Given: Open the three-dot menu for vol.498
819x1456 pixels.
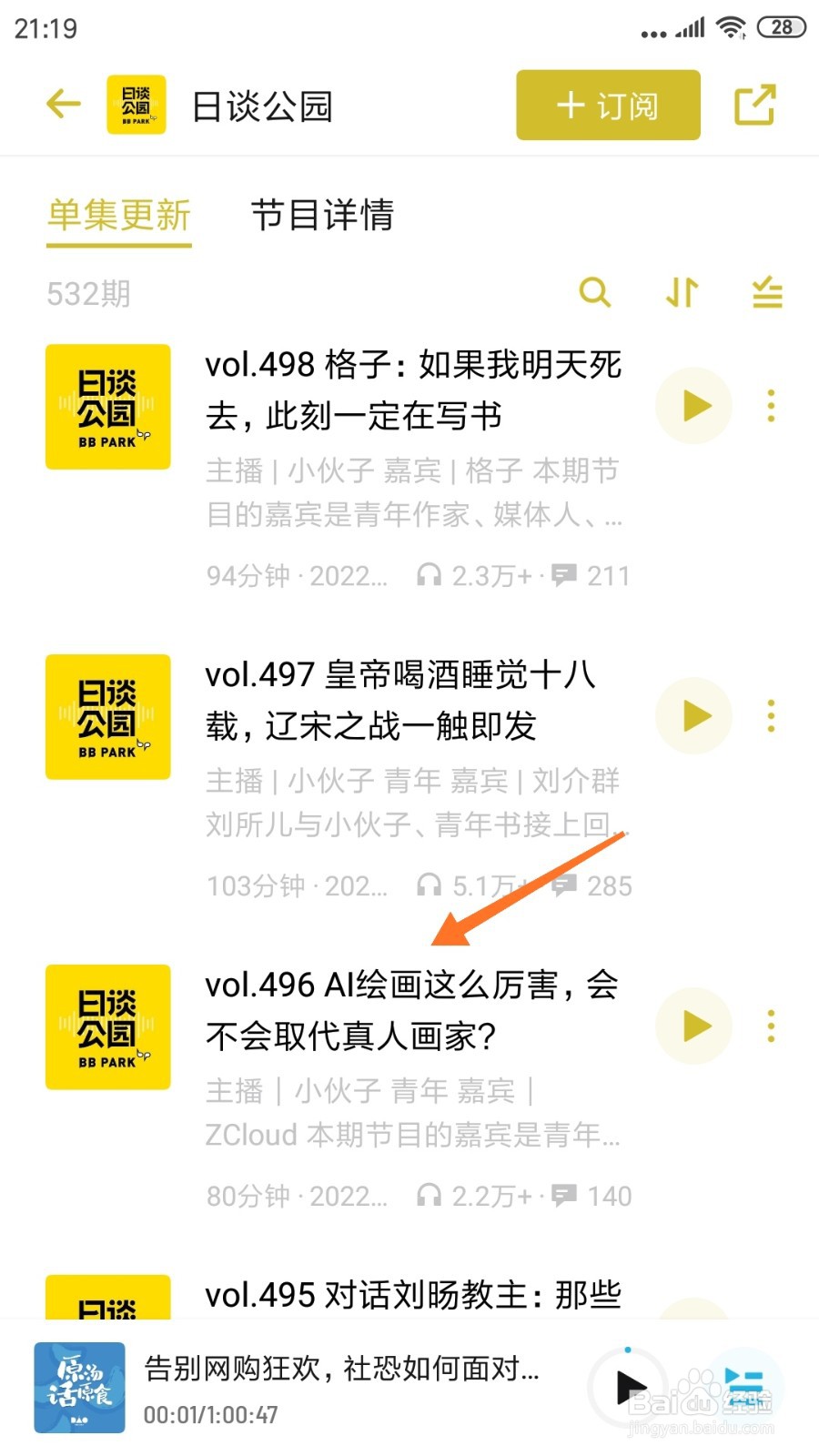Looking at the screenshot, I should (x=771, y=407).
